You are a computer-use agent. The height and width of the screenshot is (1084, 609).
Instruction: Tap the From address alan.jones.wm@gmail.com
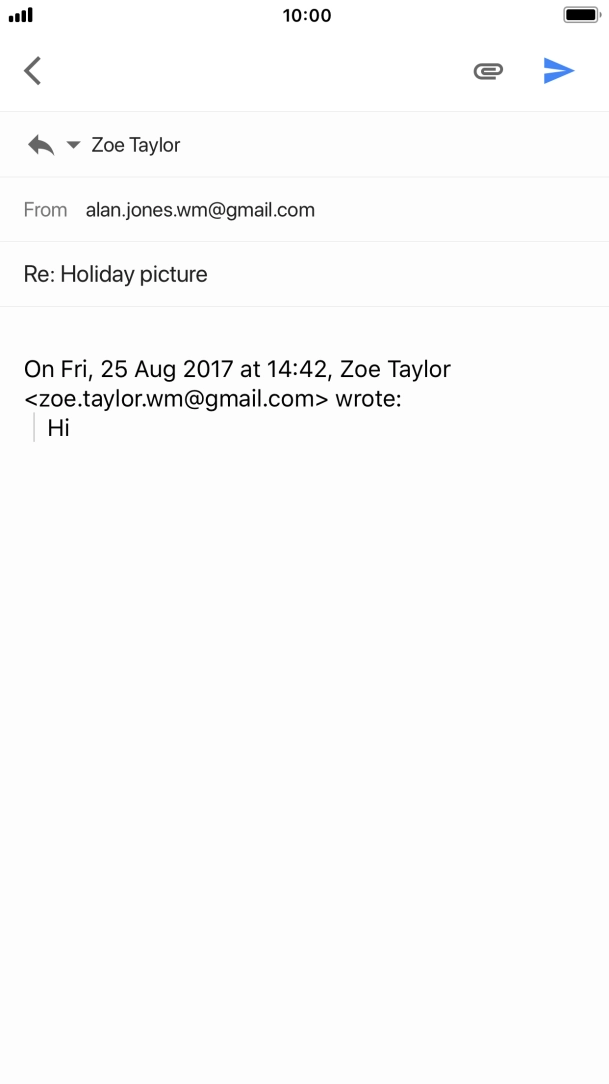[200, 210]
